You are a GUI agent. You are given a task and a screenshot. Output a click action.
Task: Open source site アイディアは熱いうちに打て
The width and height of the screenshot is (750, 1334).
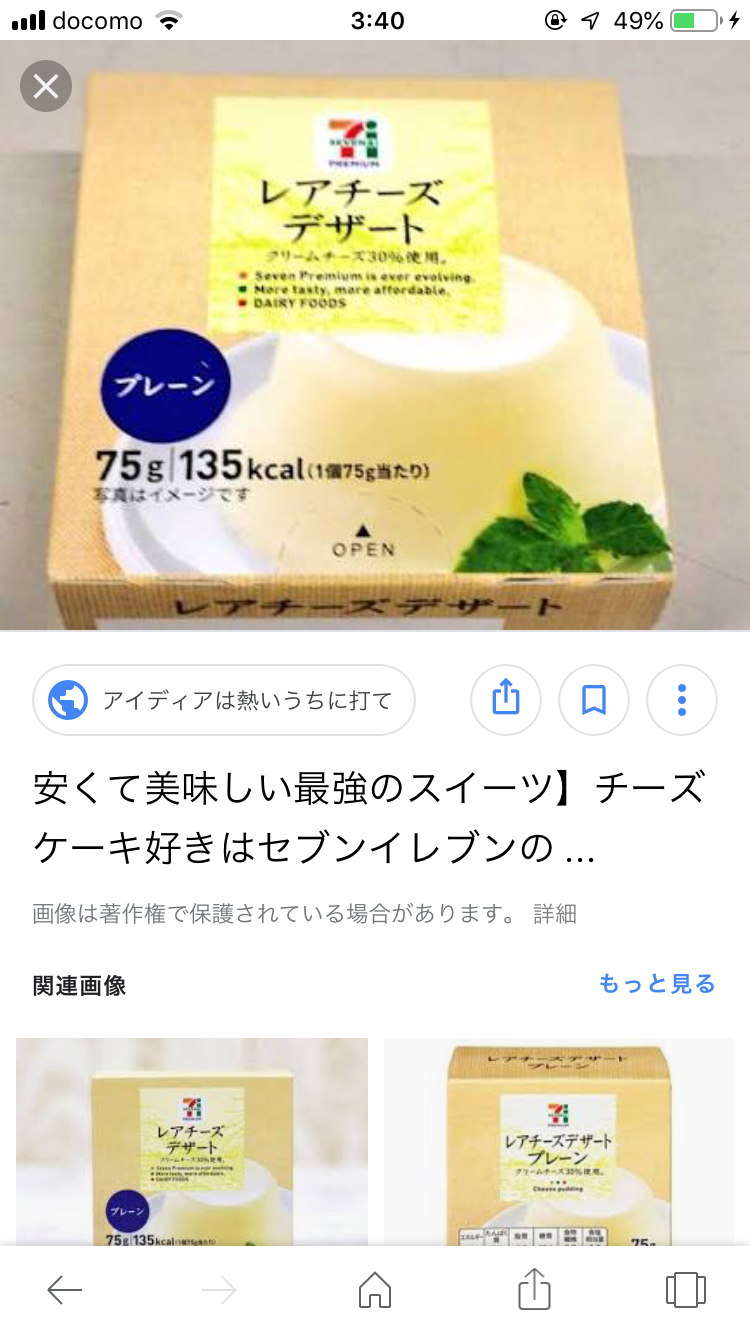coord(224,700)
